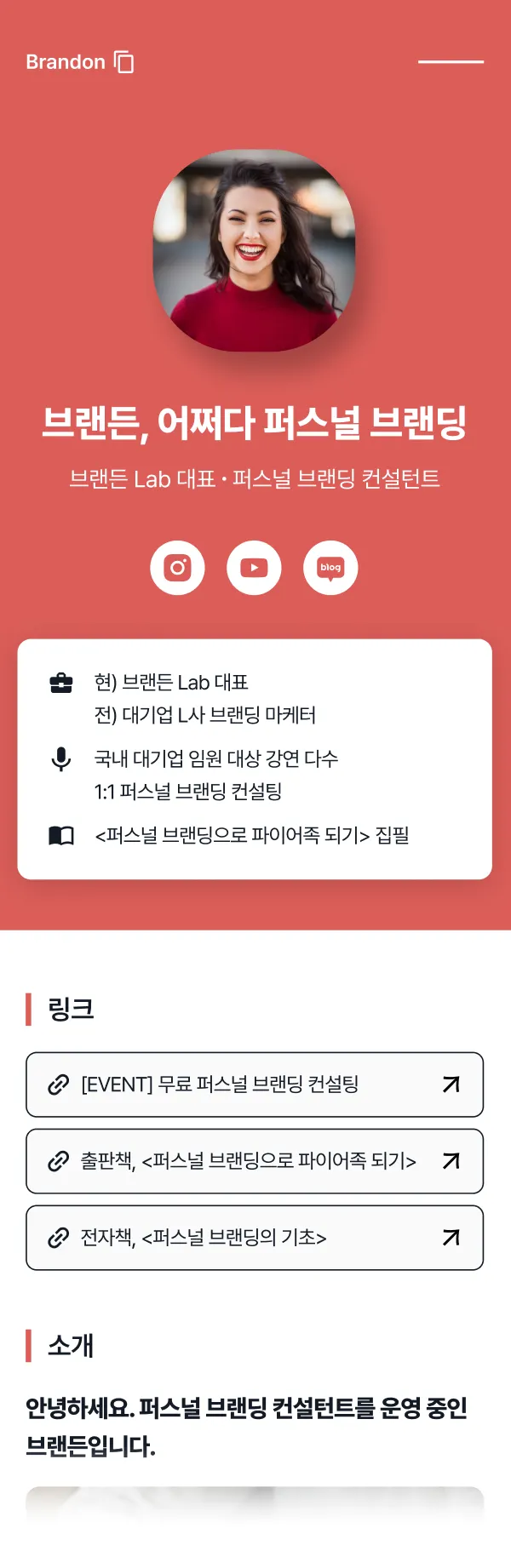Open the Instagram profile link
The height and width of the screenshot is (1568, 511).
(177, 568)
